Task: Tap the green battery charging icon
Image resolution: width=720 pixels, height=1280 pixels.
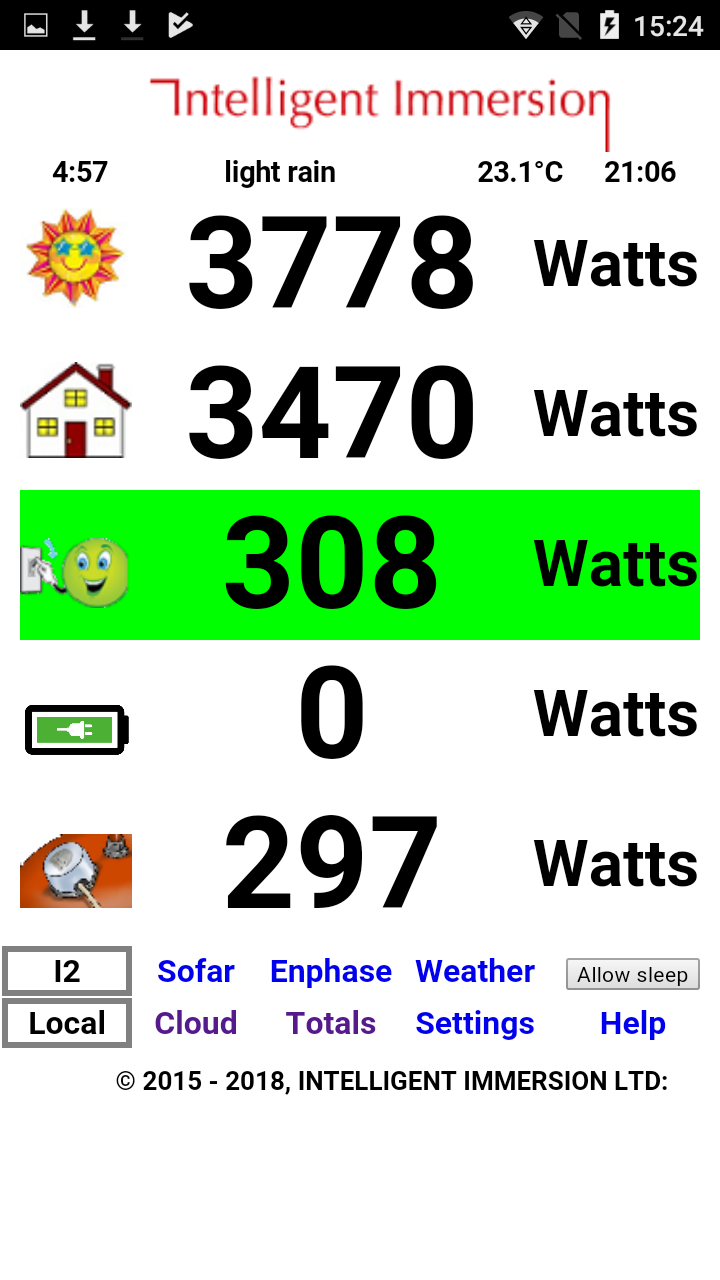Action: coord(75,730)
